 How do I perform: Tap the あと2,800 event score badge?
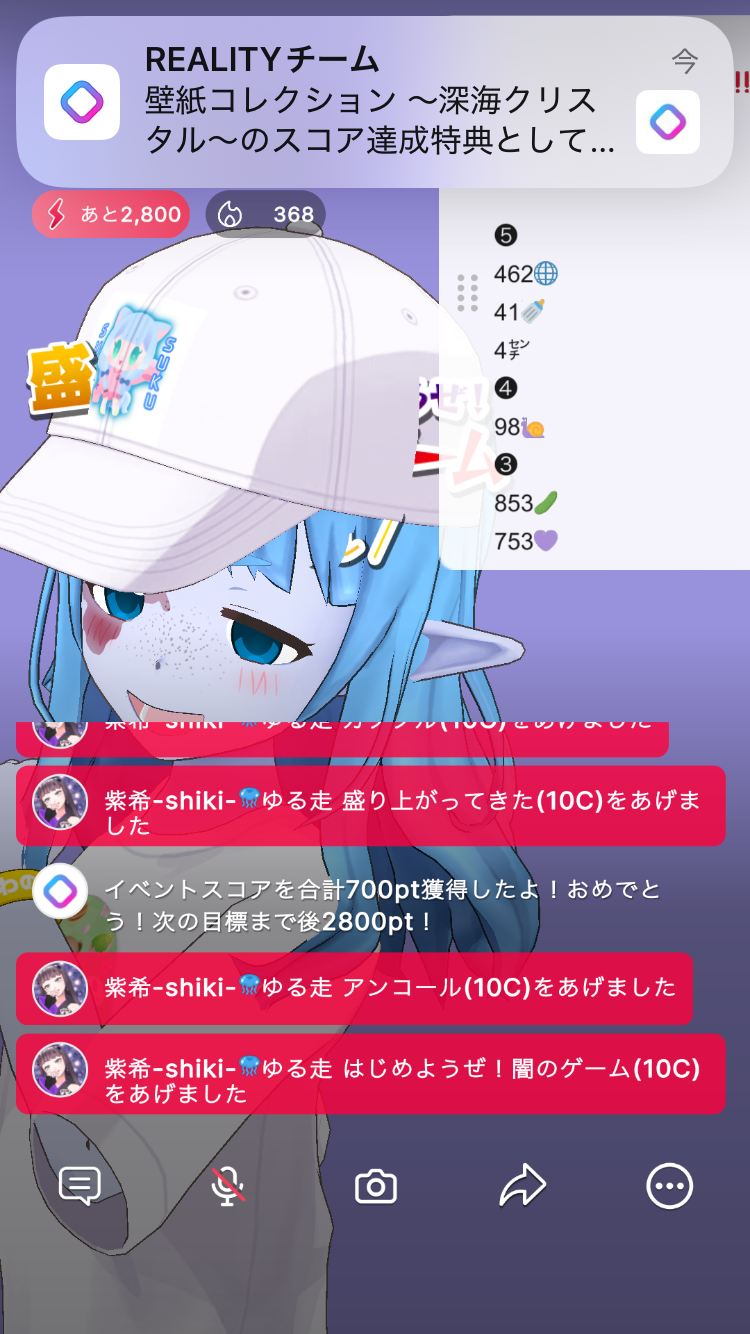[x=111, y=214]
